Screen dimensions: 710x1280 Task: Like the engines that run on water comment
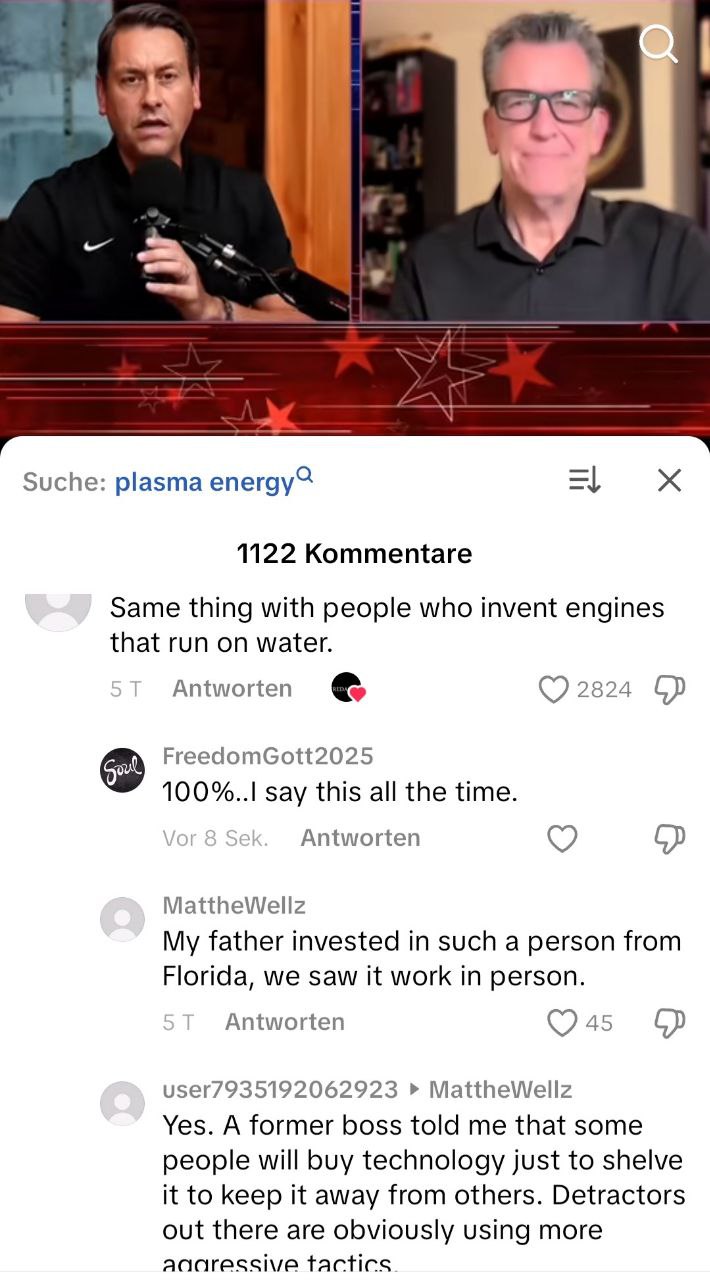(554, 689)
